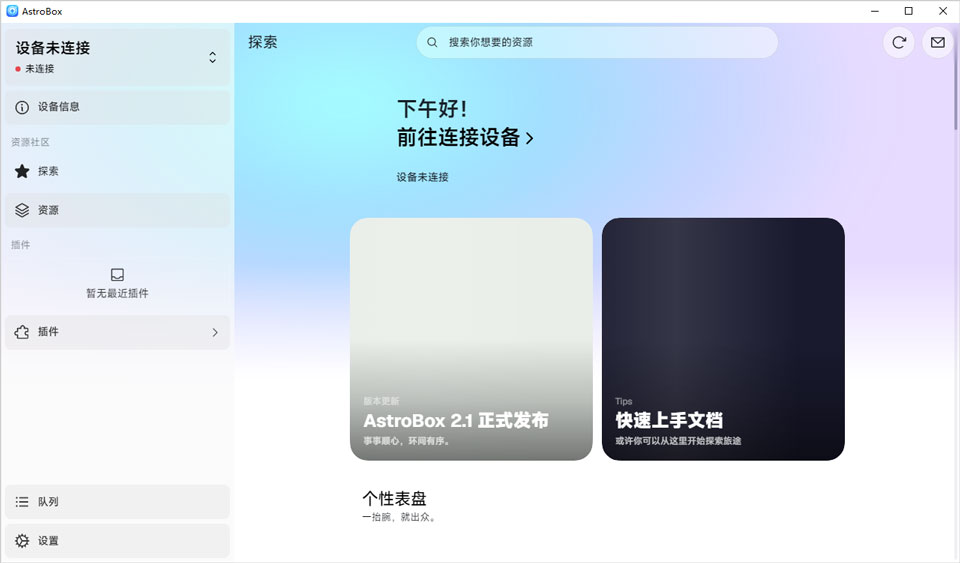
Task: Tap the 搜索你想要的资源 search box
Action: tap(597, 42)
